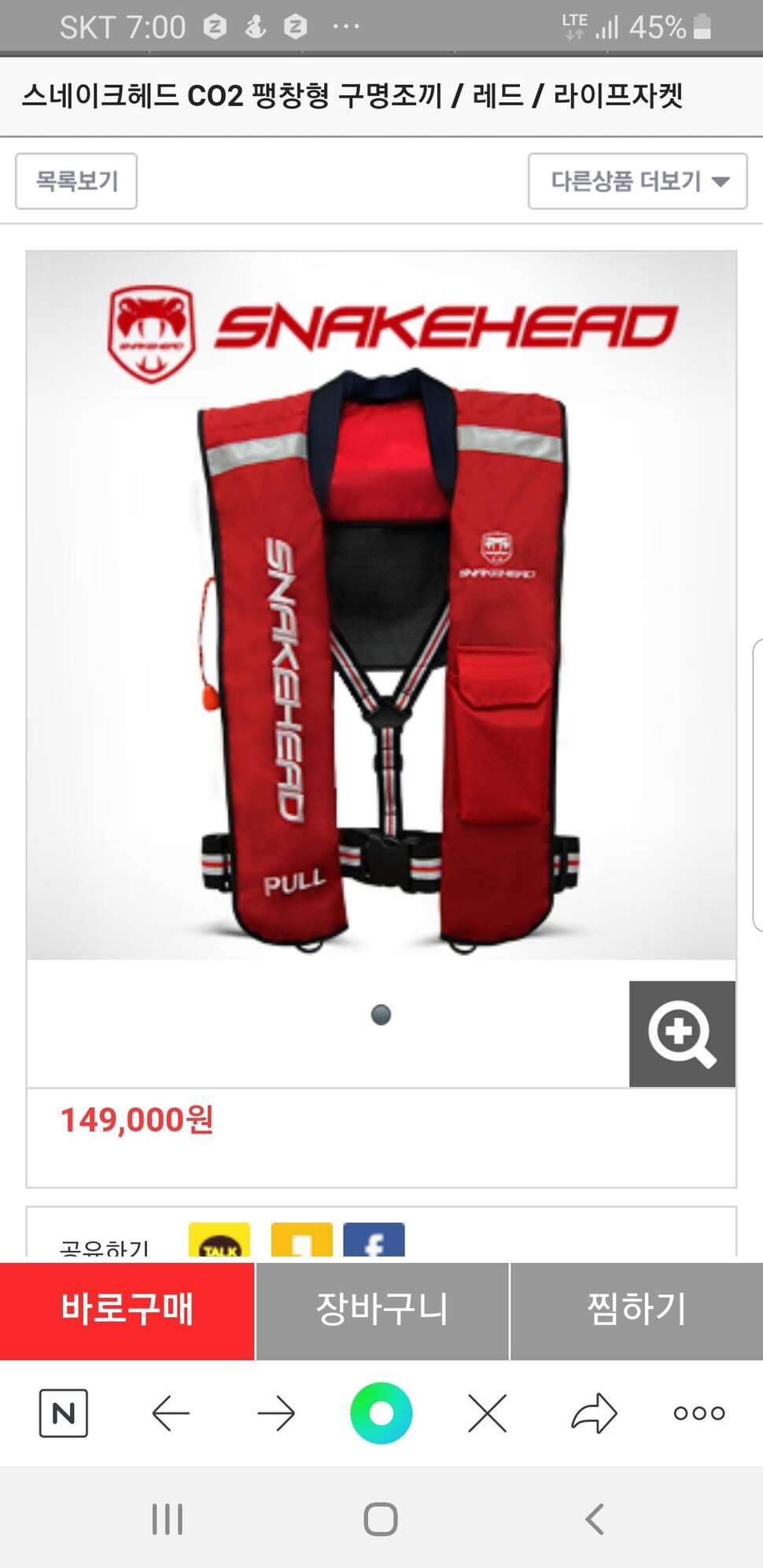The image size is (763, 1568).
Task: Open the browser three-dot more menu
Action: point(699,1413)
